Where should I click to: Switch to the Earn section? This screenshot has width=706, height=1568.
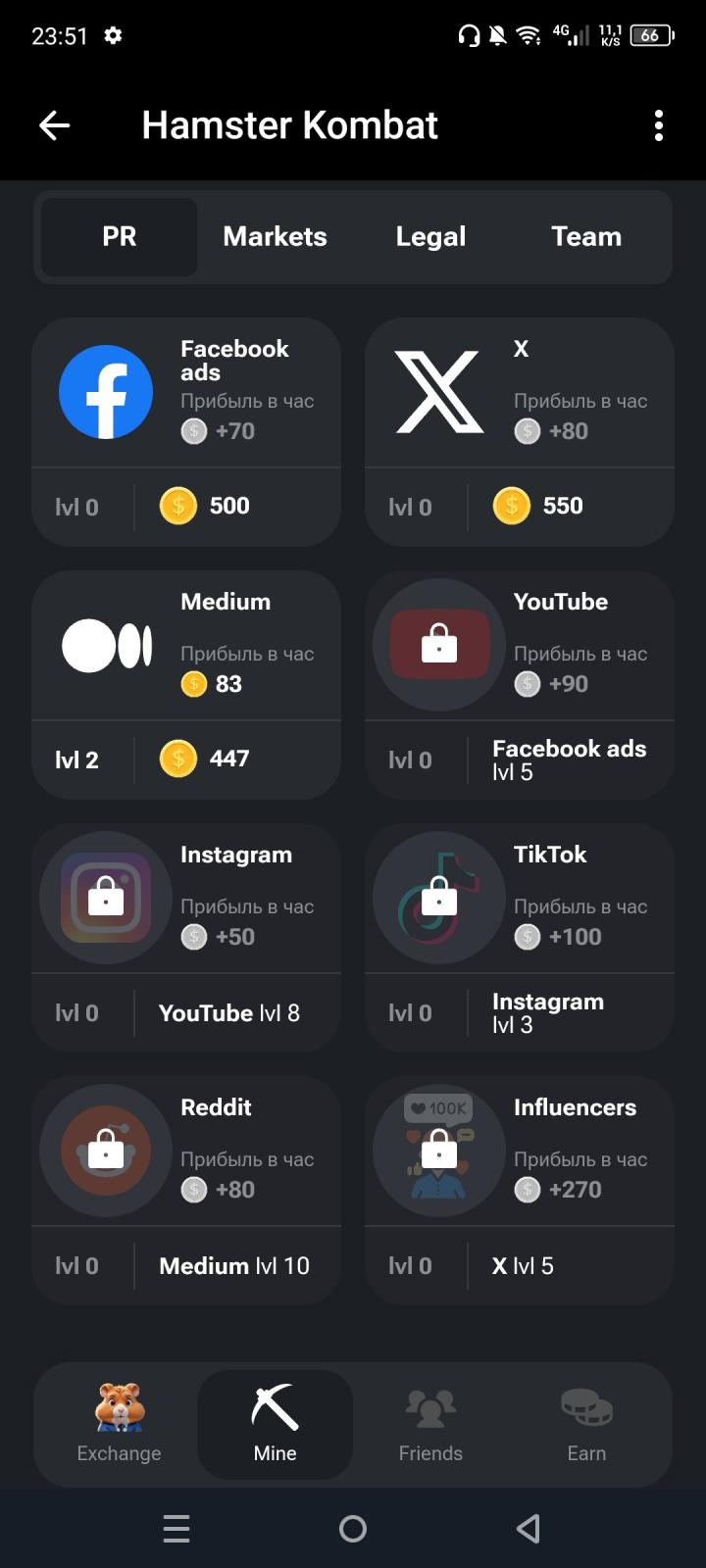[x=586, y=1424]
